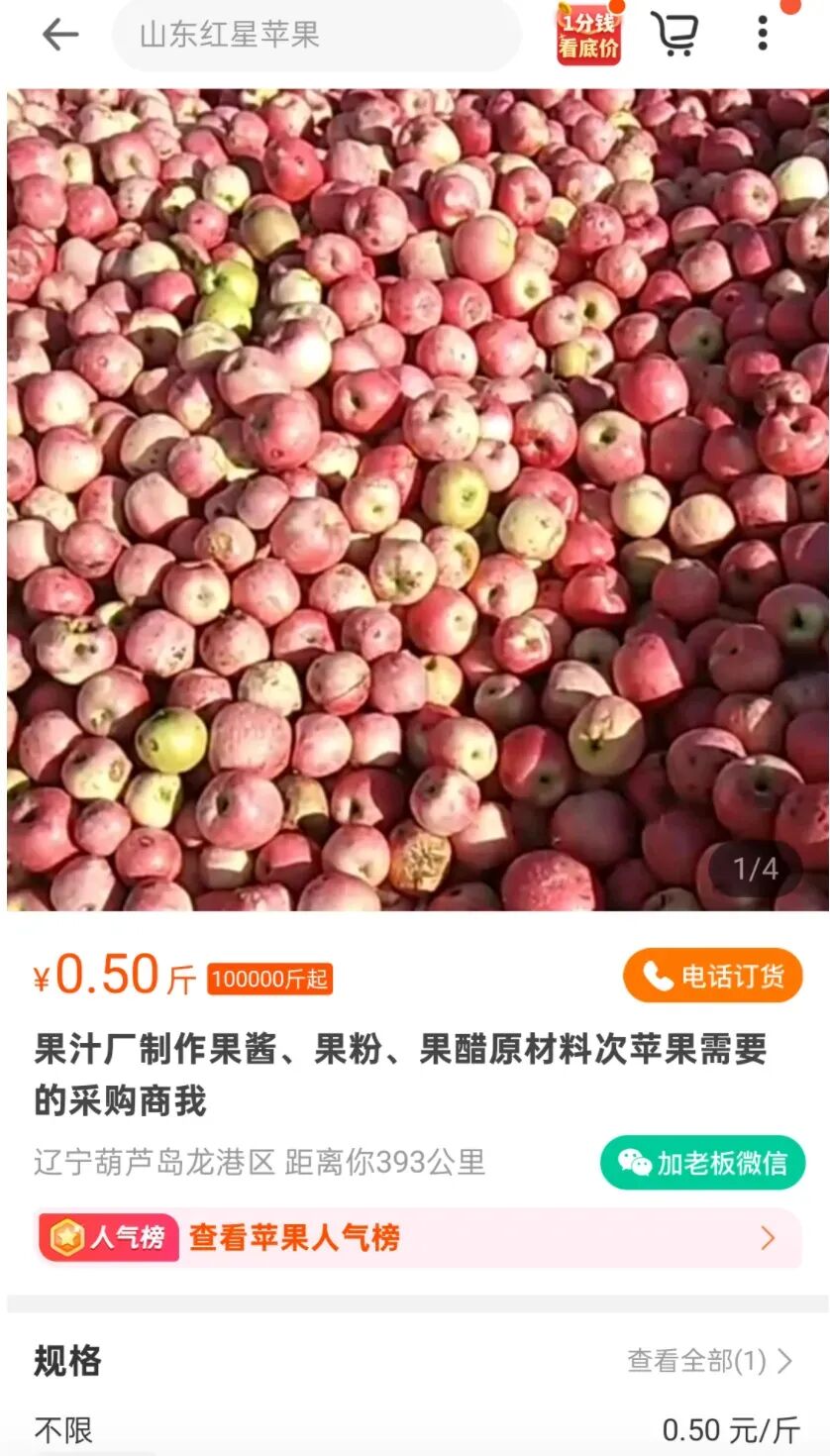Open the three-dot overflow menu

[x=762, y=35]
